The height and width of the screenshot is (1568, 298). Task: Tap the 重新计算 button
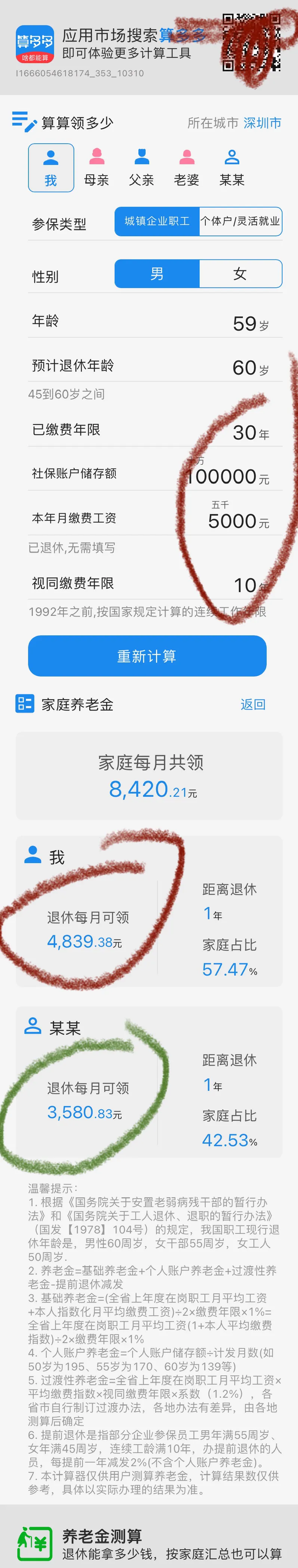click(x=147, y=656)
